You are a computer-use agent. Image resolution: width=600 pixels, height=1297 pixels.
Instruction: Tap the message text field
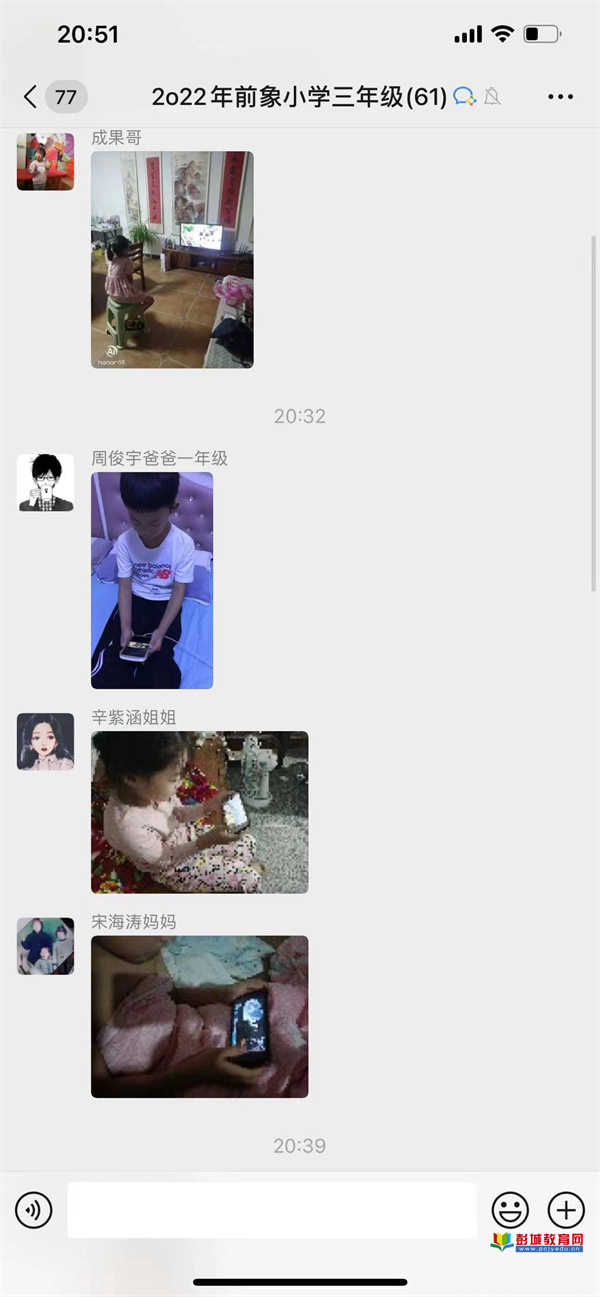tap(272, 1210)
